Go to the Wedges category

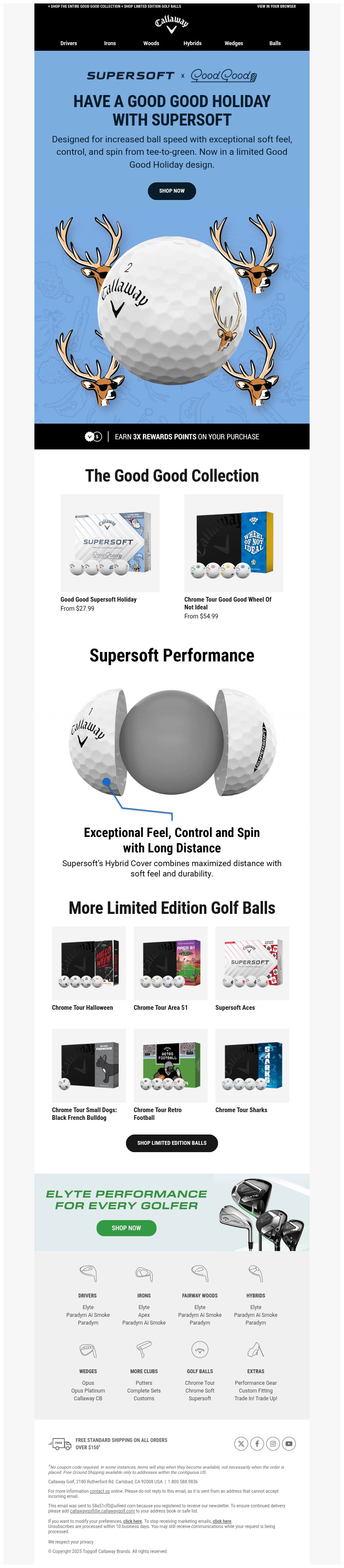click(x=233, y=43)
